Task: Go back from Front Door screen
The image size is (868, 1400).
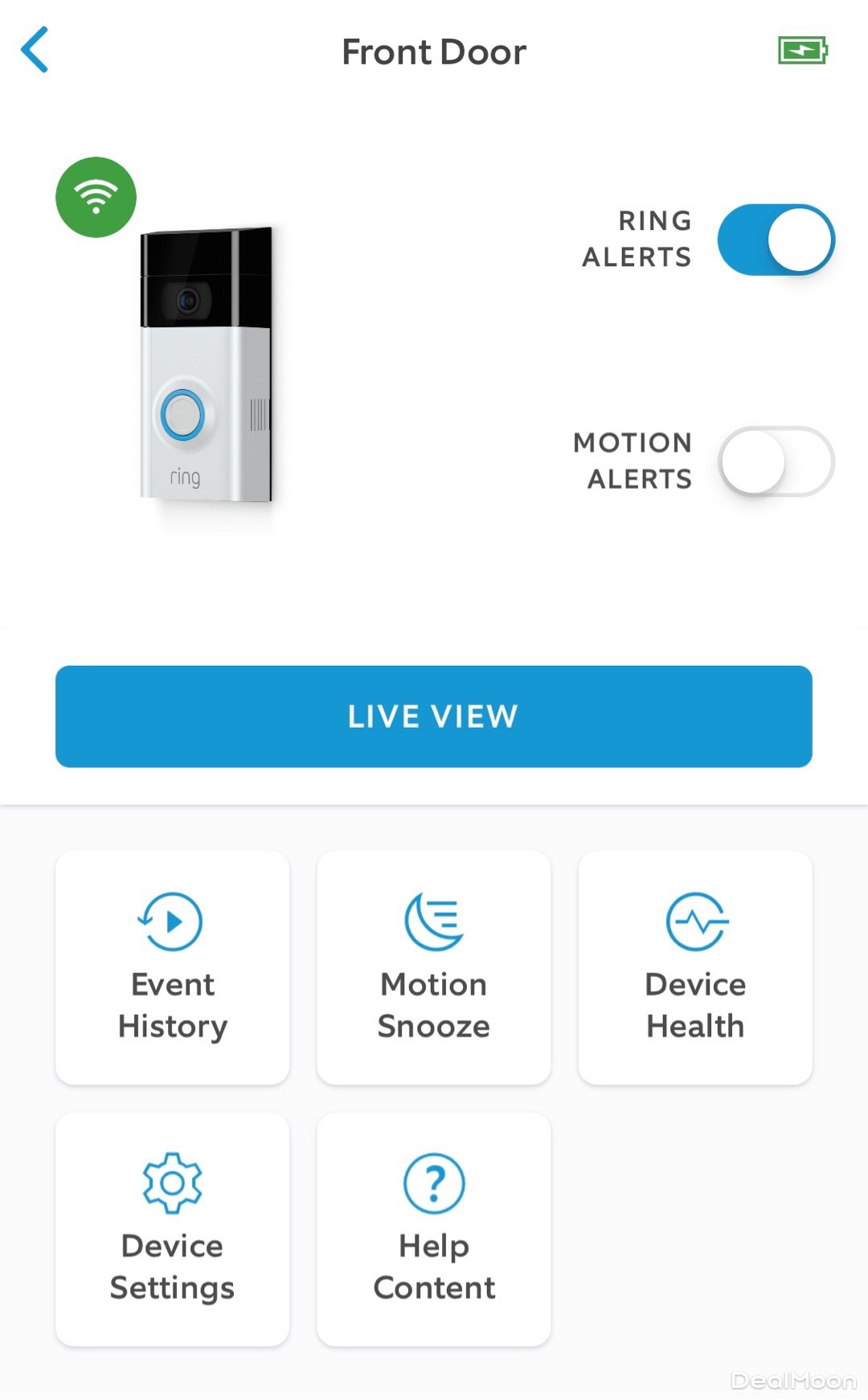Action: pyautogui.click(x=35, y=50)
